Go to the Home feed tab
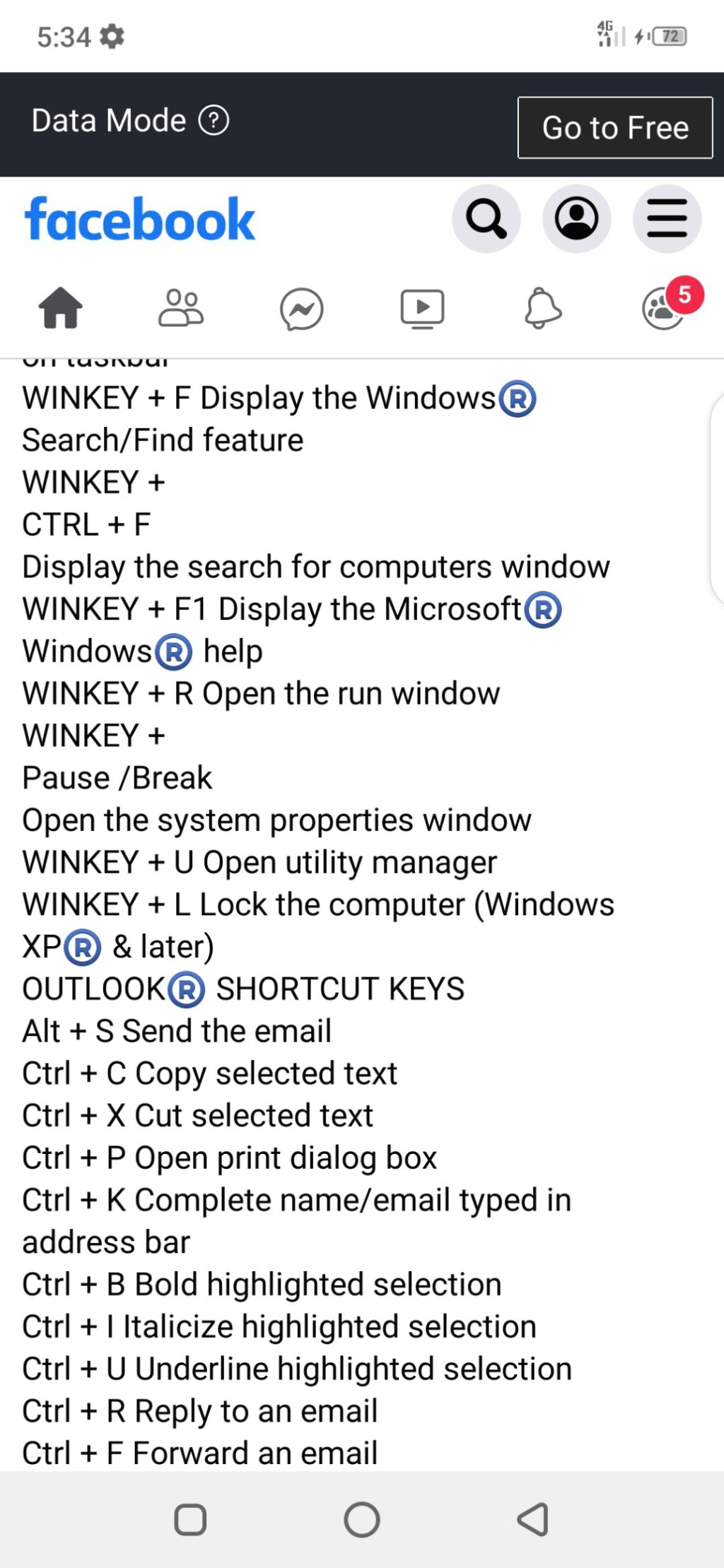The image size is (724, 1568). (60, 308)
